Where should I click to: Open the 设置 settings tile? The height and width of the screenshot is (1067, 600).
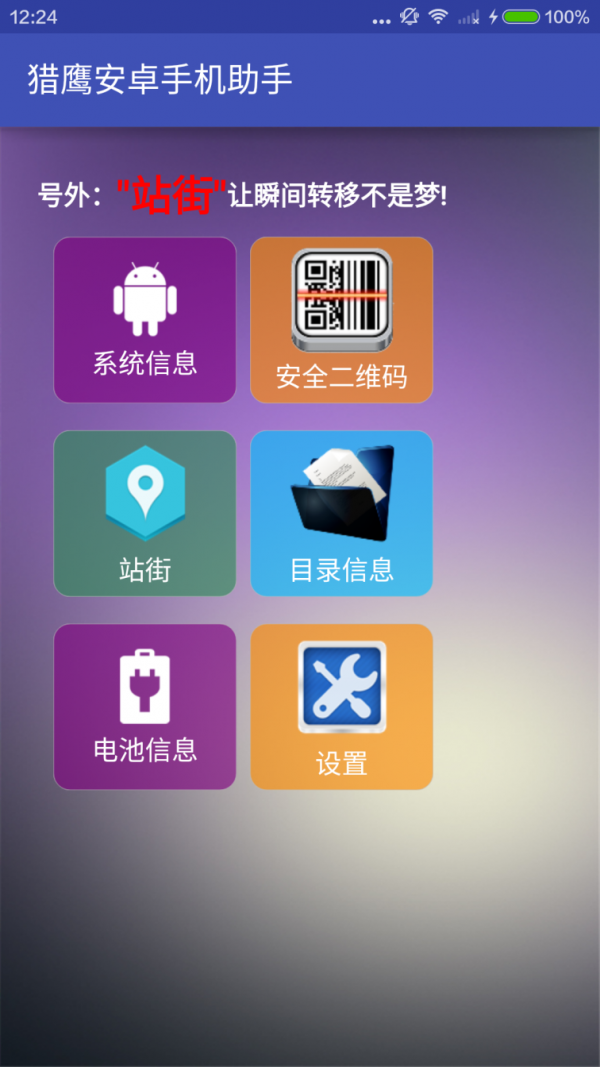tap(341, 706)
